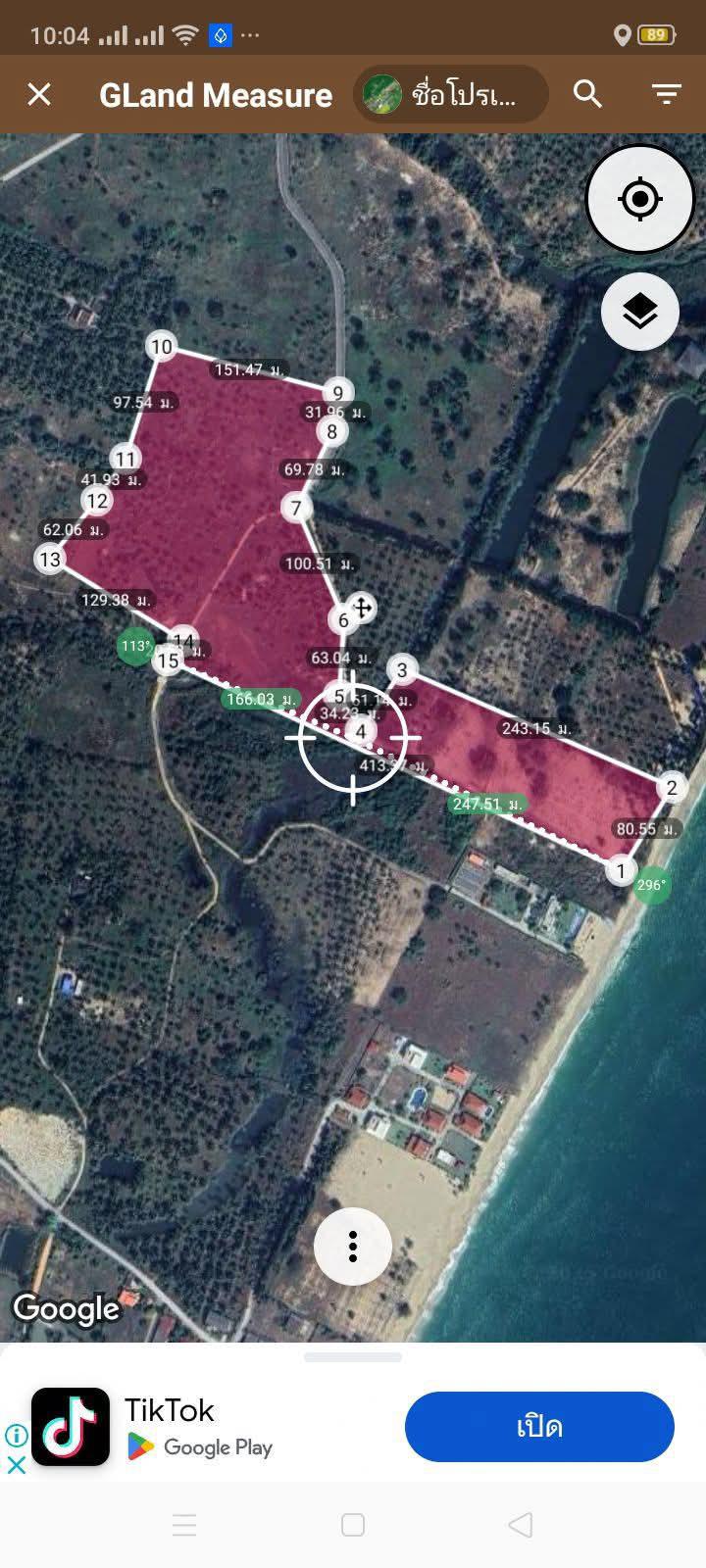View ad info icon
This screenshot has height=1568, width=706.
16,1436
